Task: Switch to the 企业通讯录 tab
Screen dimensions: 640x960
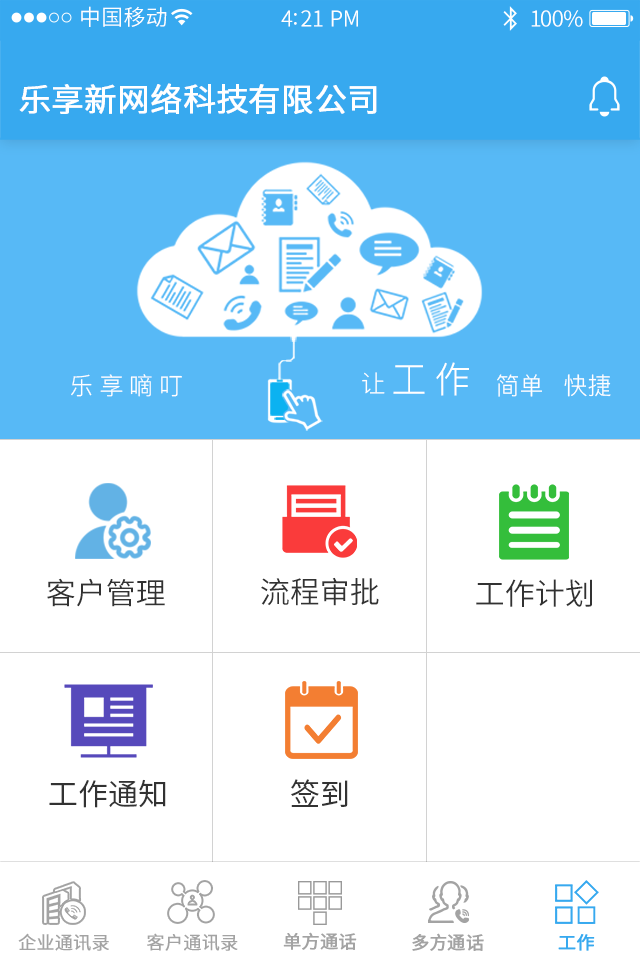Action: click(x=64, y=914)
